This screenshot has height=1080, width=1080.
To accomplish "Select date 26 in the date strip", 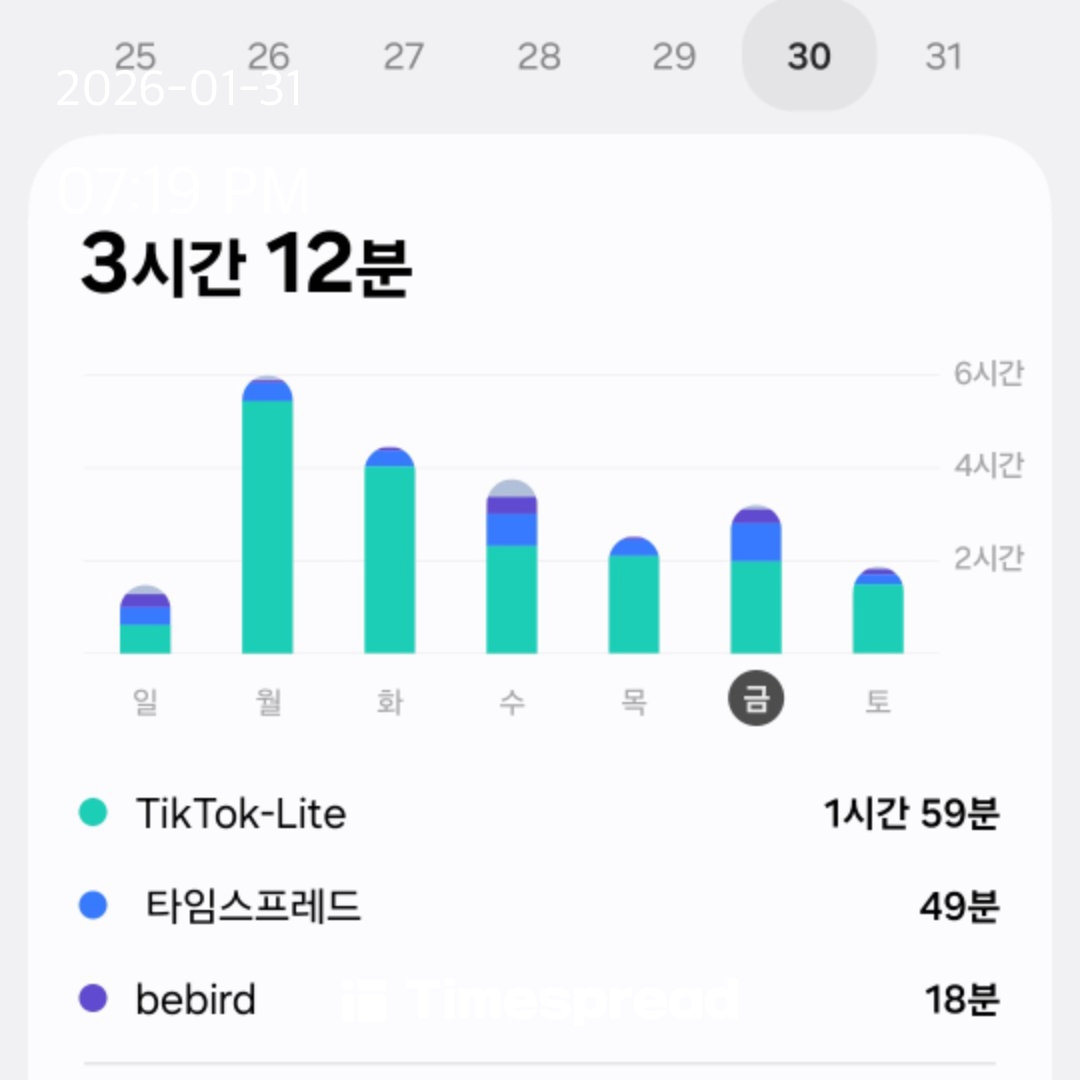I will (x=269, y=57).
